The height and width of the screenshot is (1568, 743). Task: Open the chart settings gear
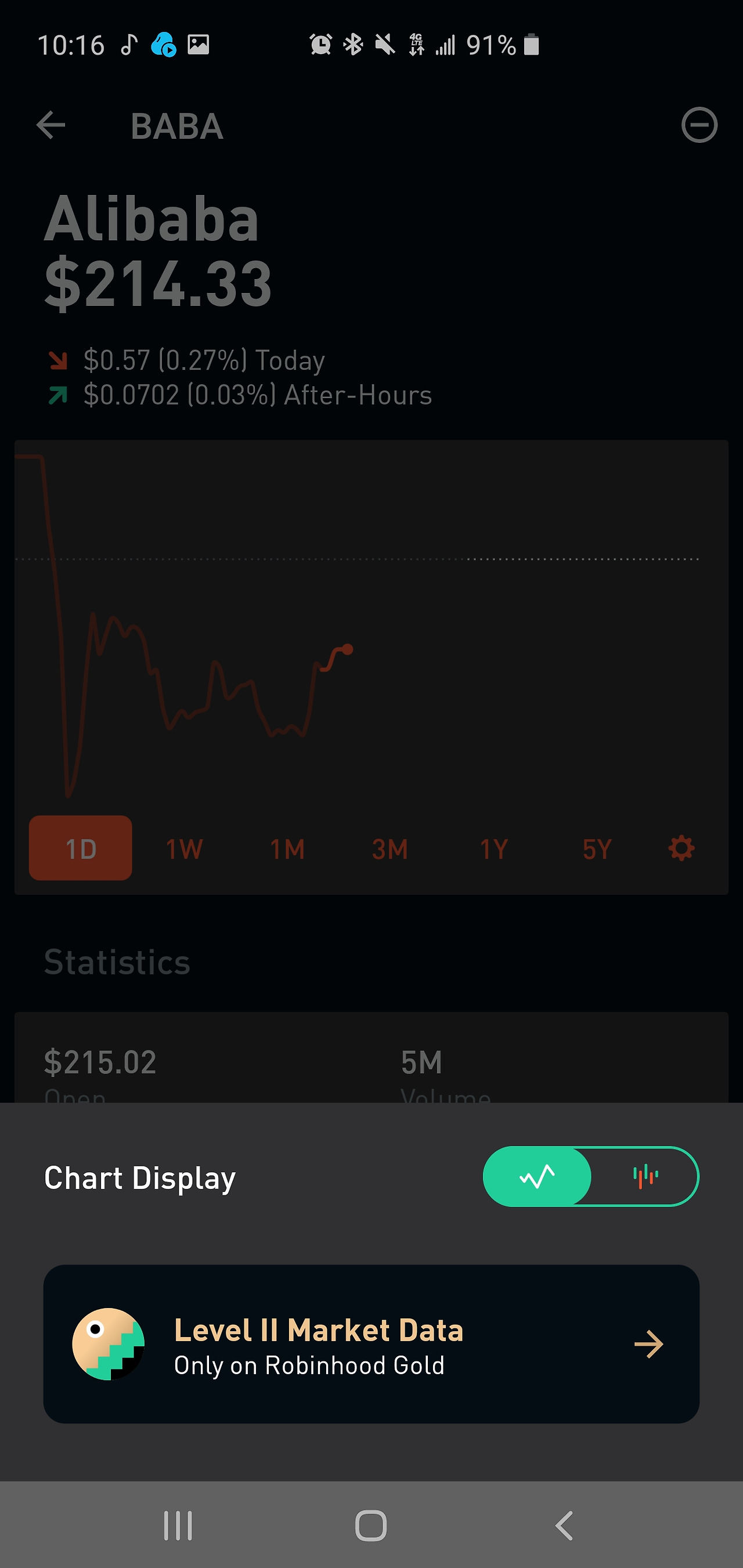680,848
